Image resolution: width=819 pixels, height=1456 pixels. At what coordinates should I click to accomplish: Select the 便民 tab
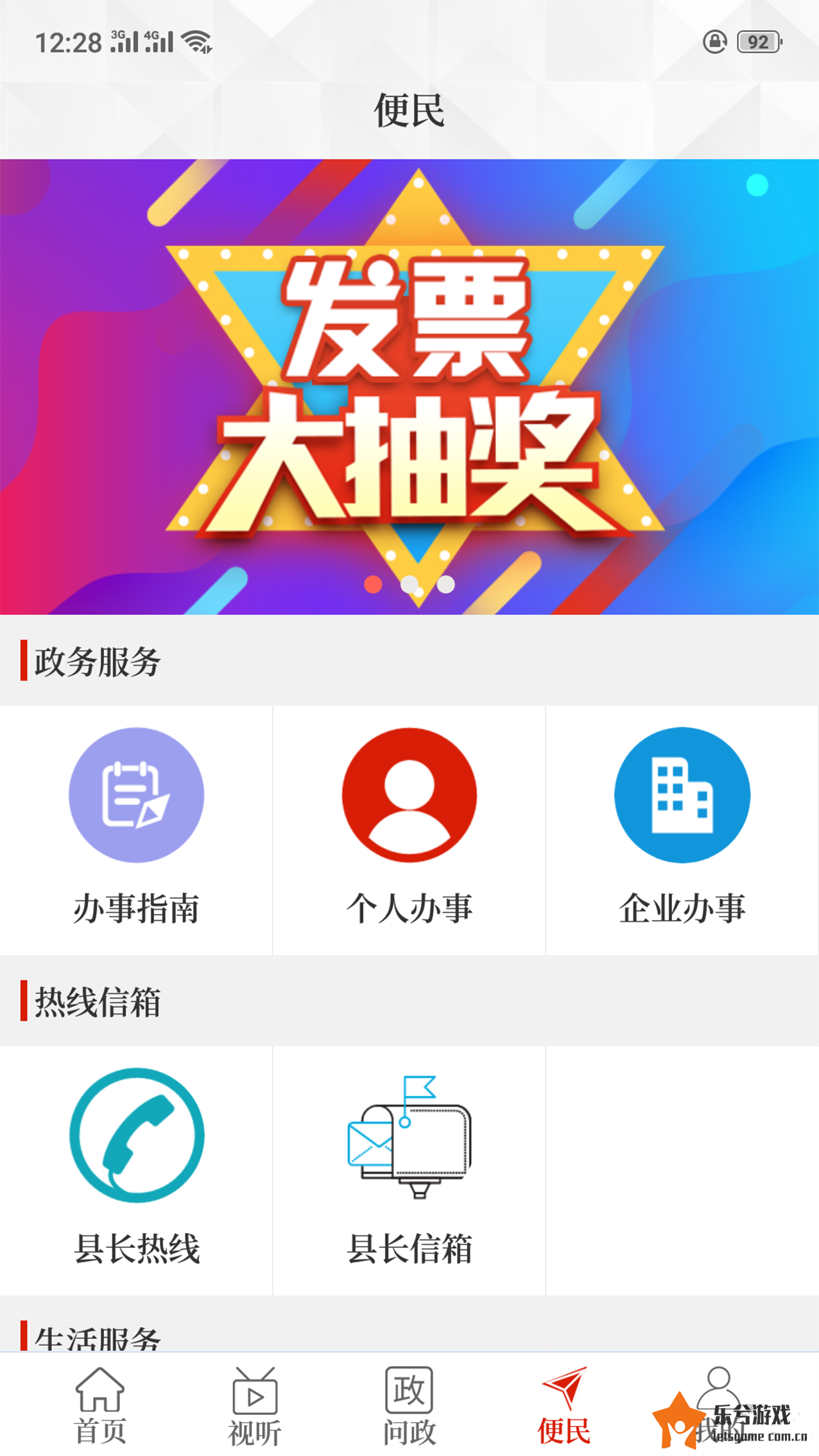tap(564, 1406)
